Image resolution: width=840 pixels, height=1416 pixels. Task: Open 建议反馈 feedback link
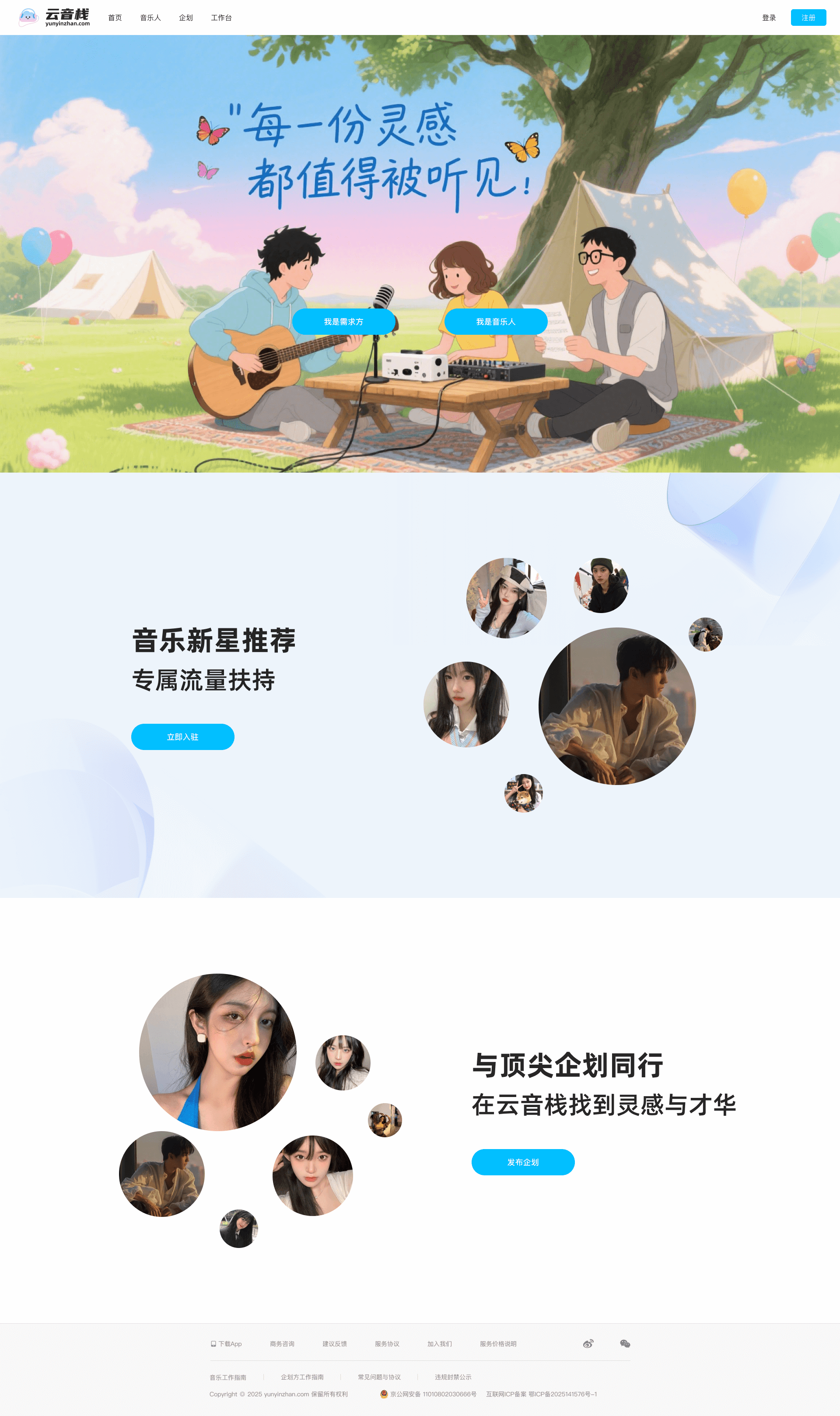point(335,1343)
